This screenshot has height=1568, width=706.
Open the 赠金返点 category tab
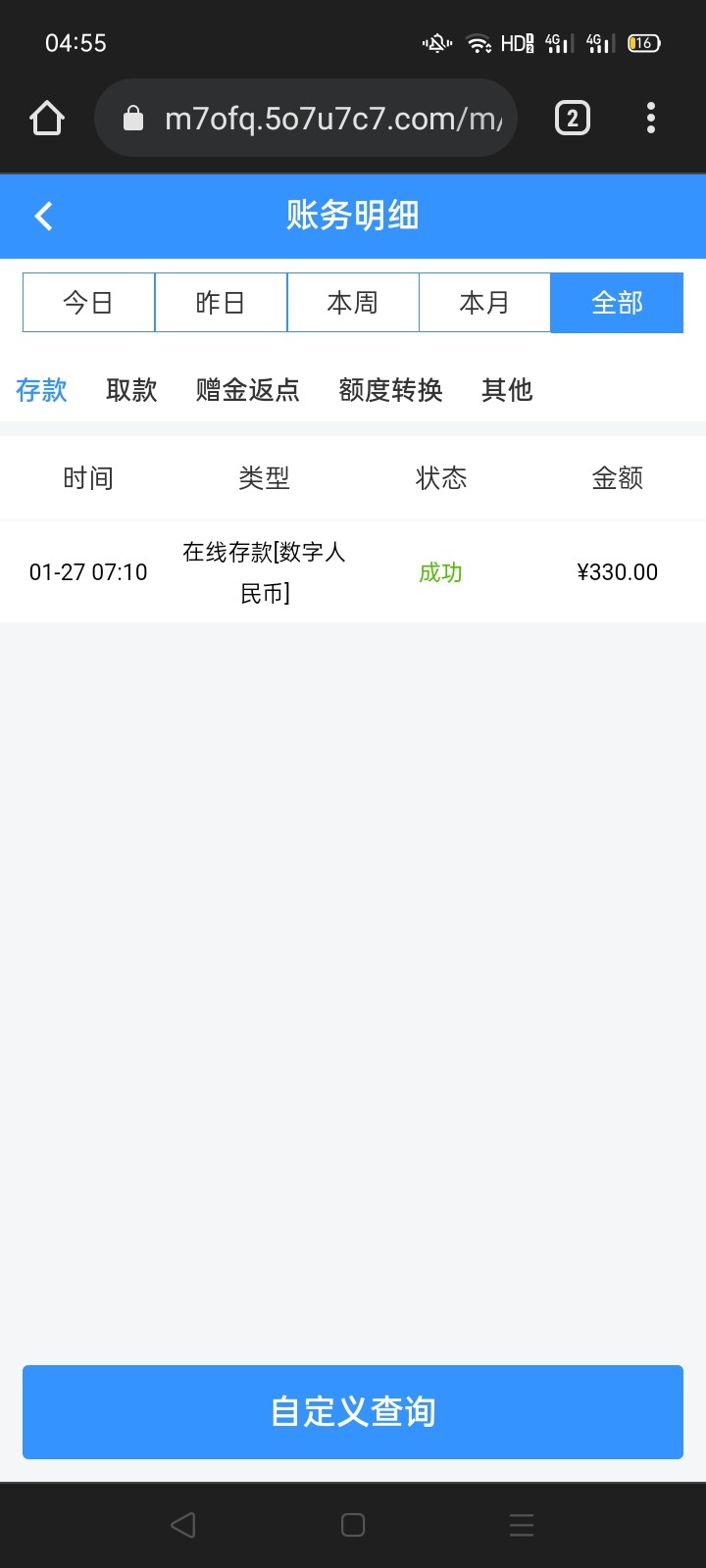point(247,390)
